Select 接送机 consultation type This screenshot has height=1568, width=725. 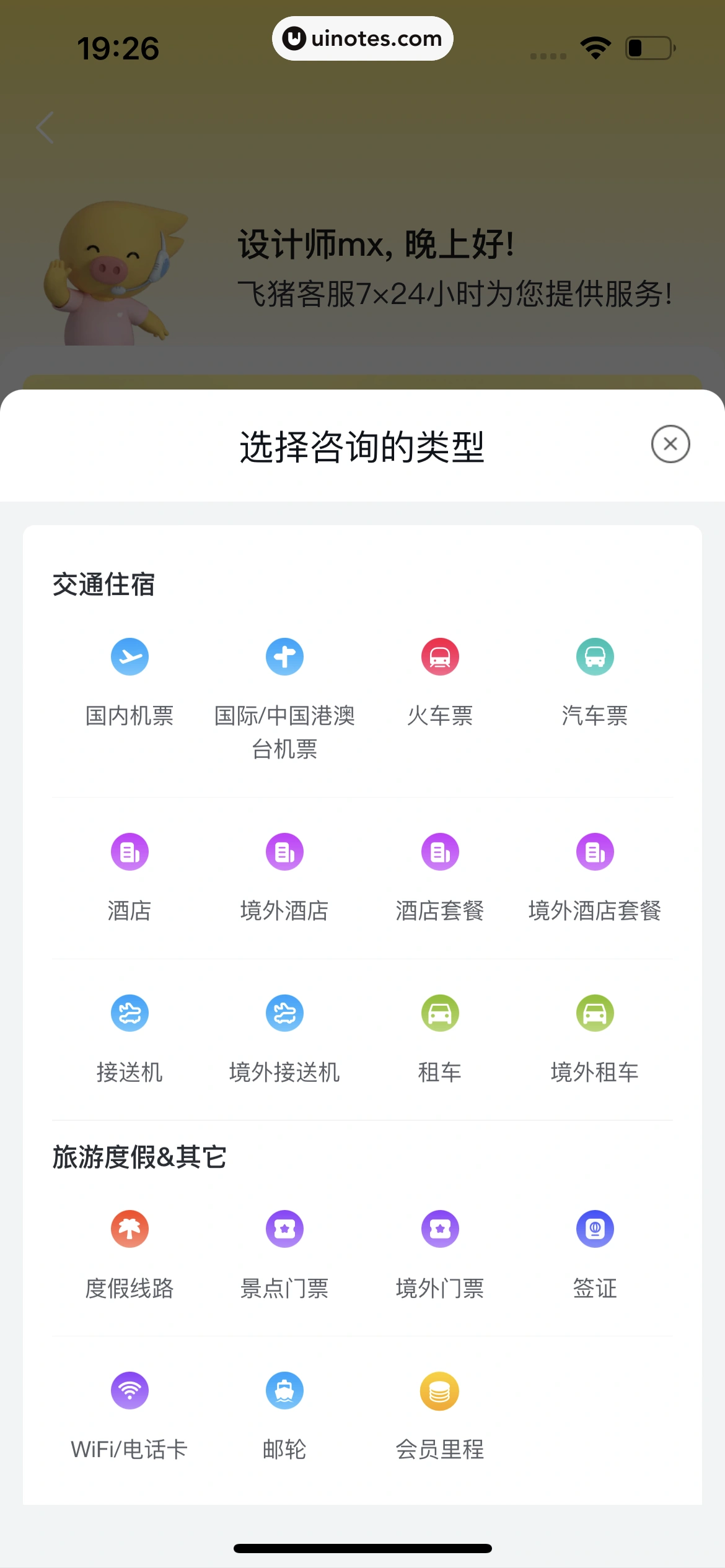130,1037
